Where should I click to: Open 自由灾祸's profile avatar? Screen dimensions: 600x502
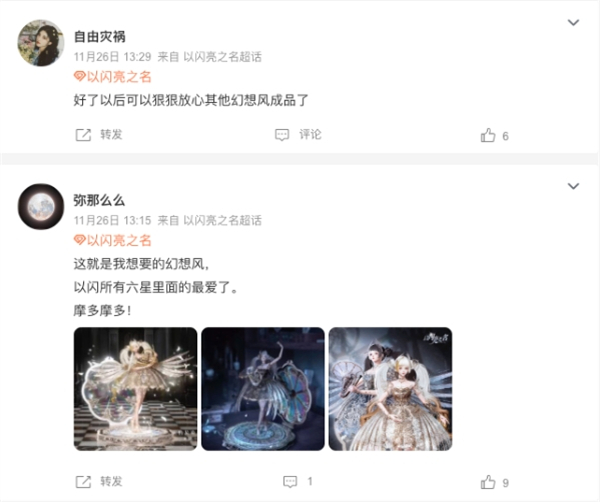[40, 43]
